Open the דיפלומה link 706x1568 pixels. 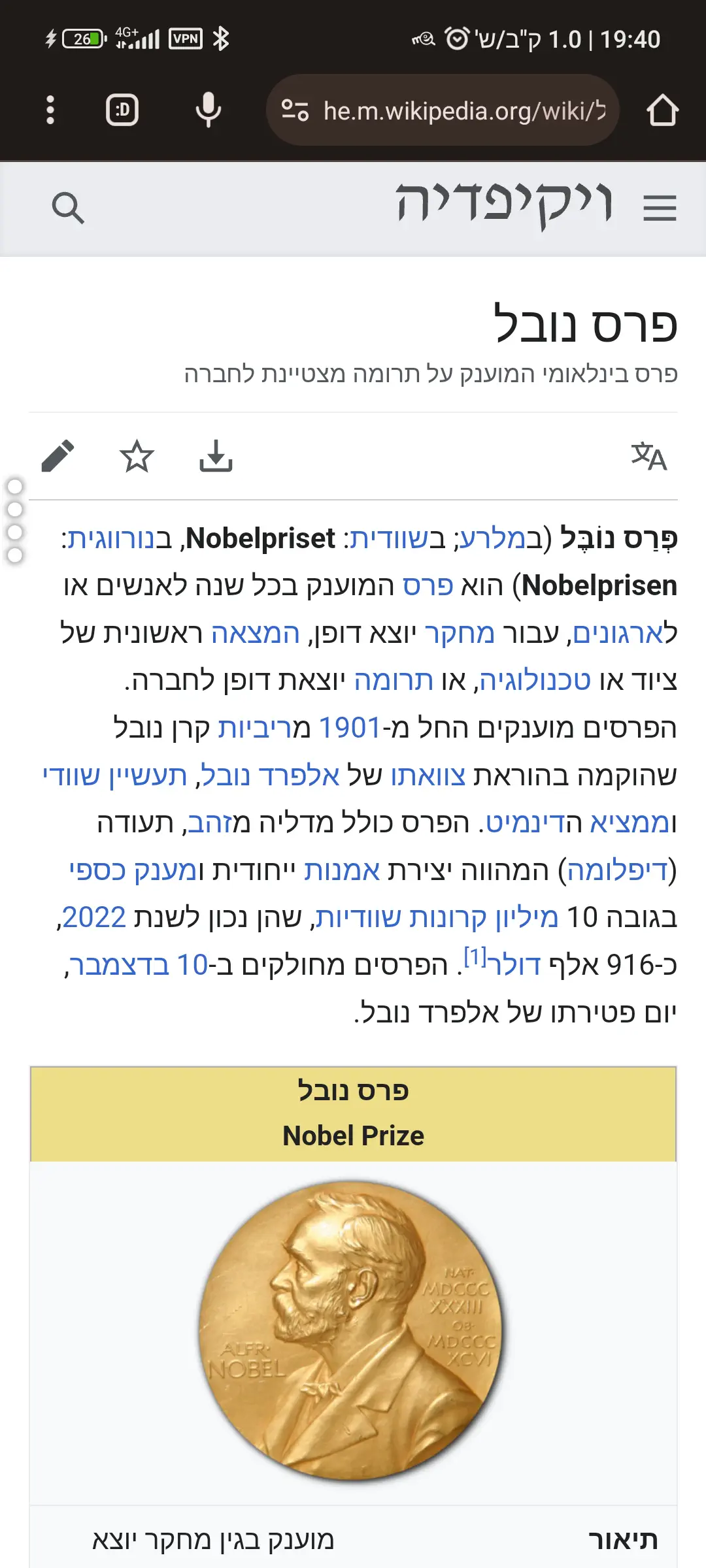[x=617, y=870]
